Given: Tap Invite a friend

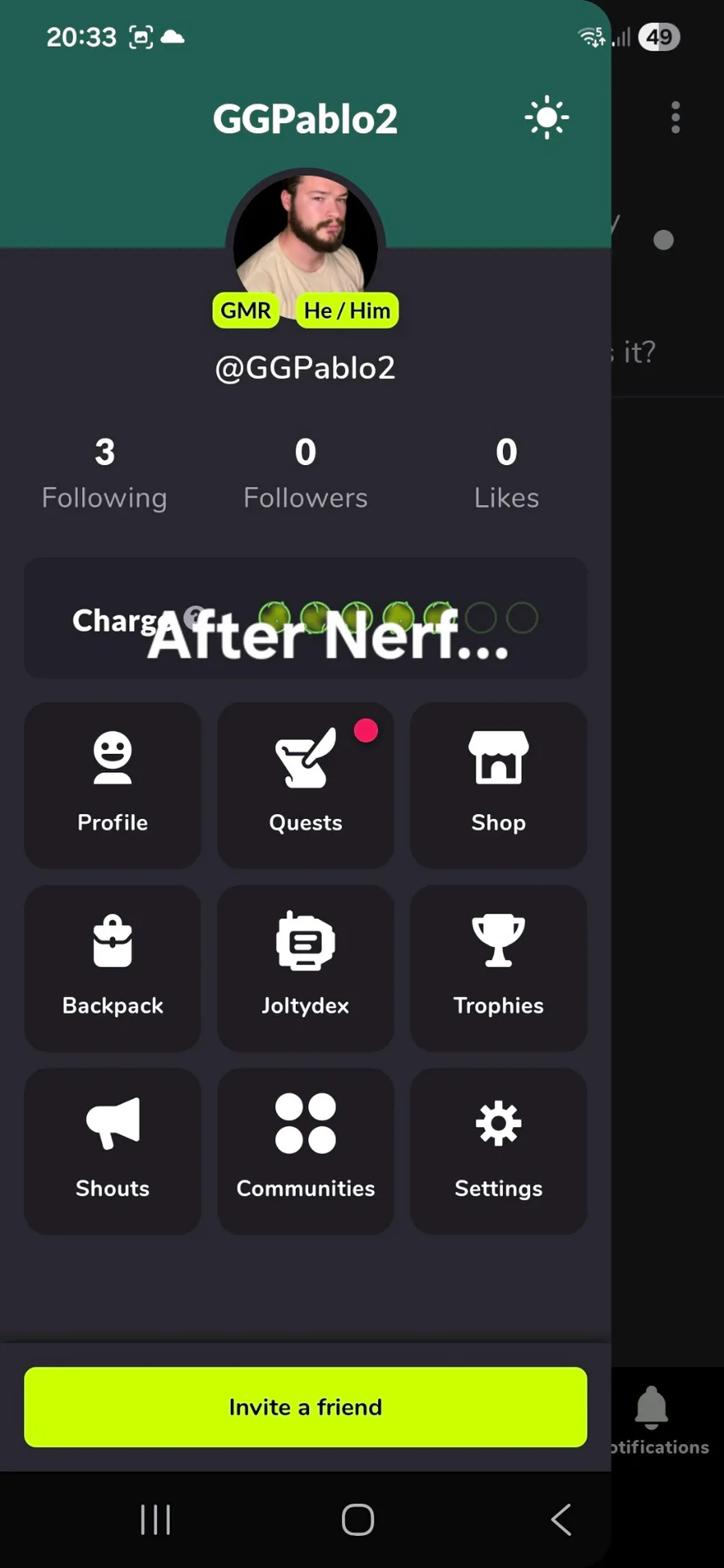Looking at the screenshot, I should [x=306, y=1406].
